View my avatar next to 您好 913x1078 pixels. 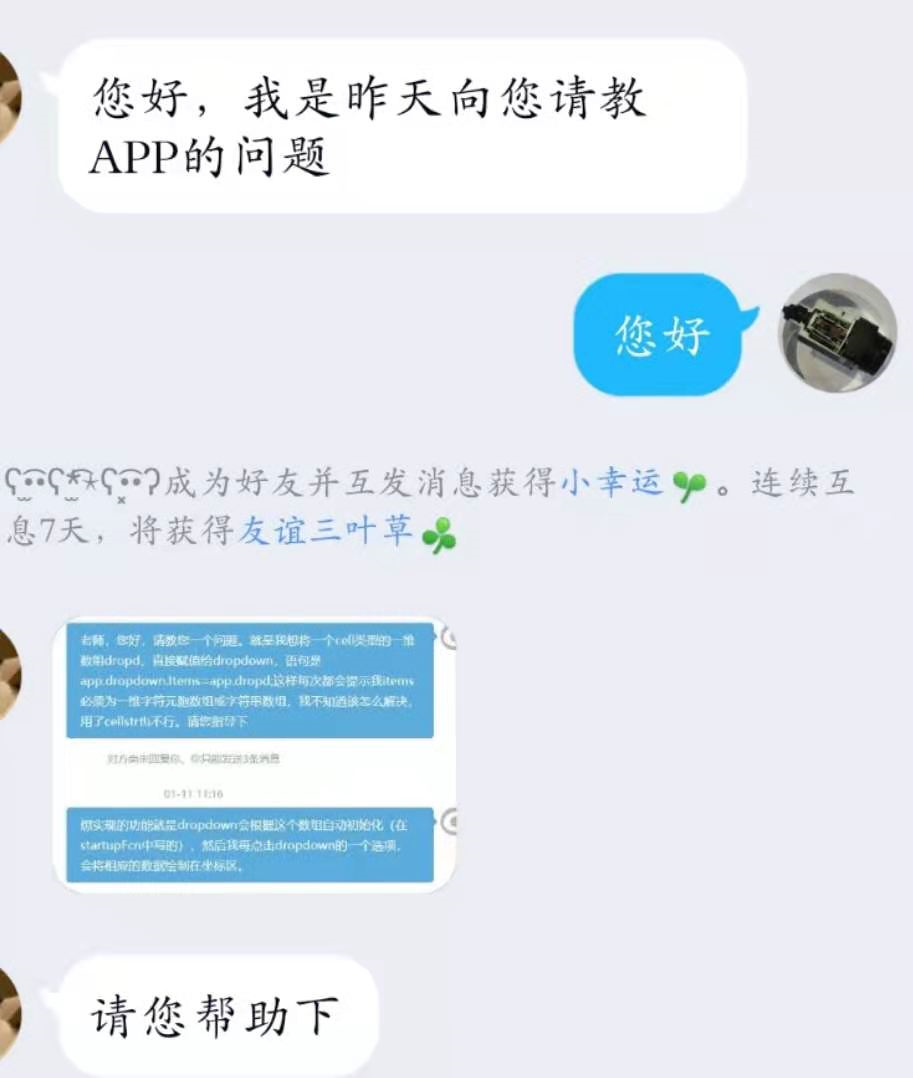tap(837, 333)
